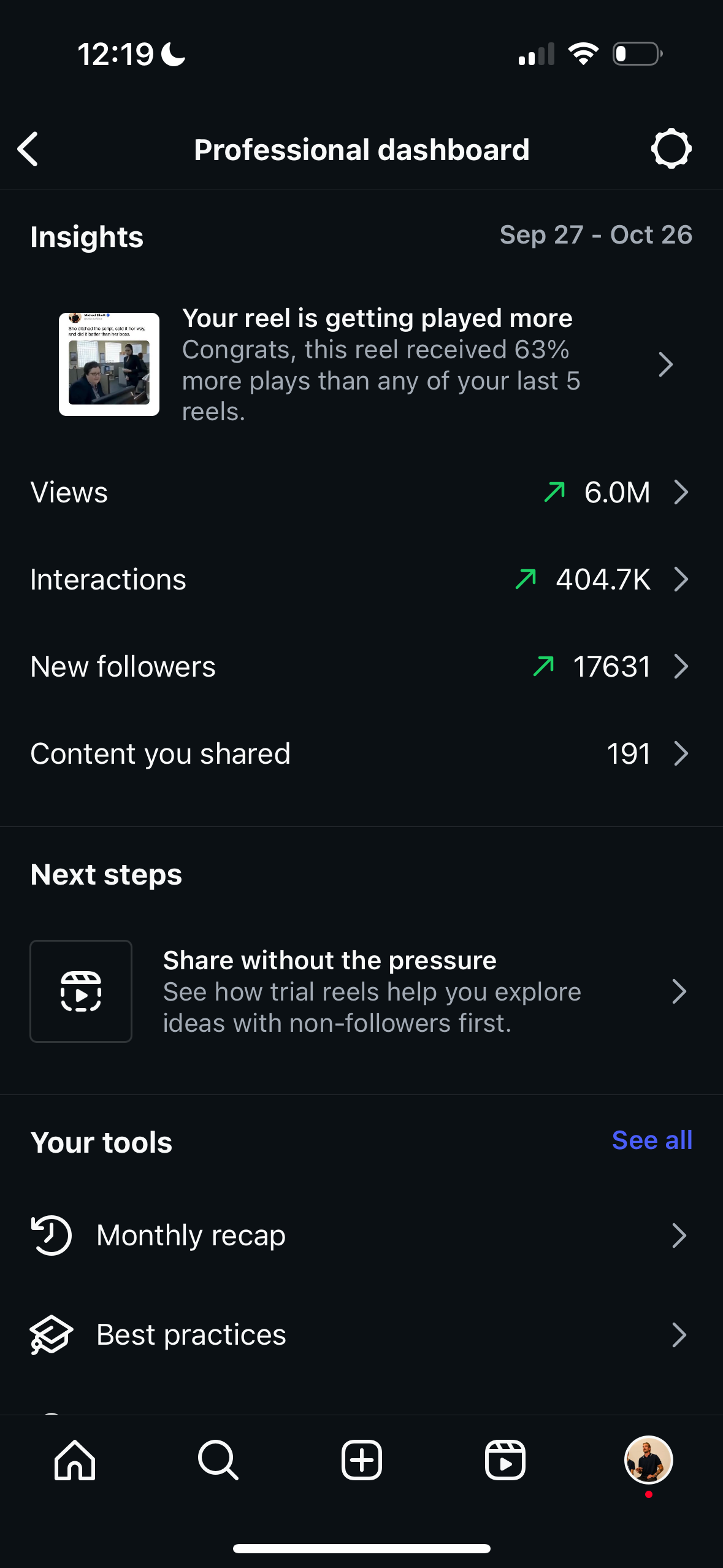The height and width of the screenshot is (1568, 723).
Task: Tap the Best practices graduation cap icon
Action: [52, 1334]
